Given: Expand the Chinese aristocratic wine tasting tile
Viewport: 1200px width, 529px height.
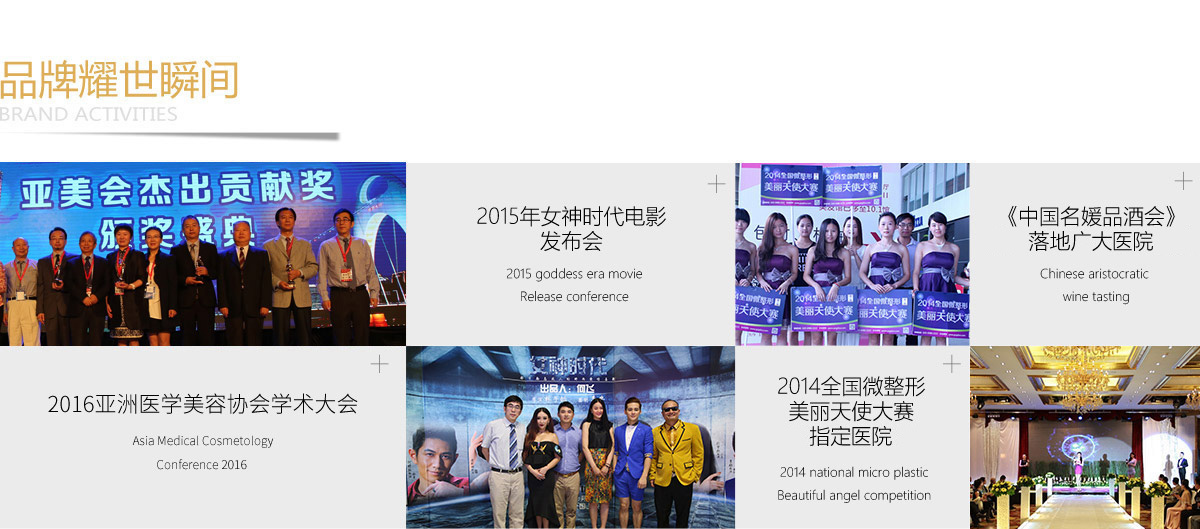Looking at the screenshot, I should click(1183, 181).
